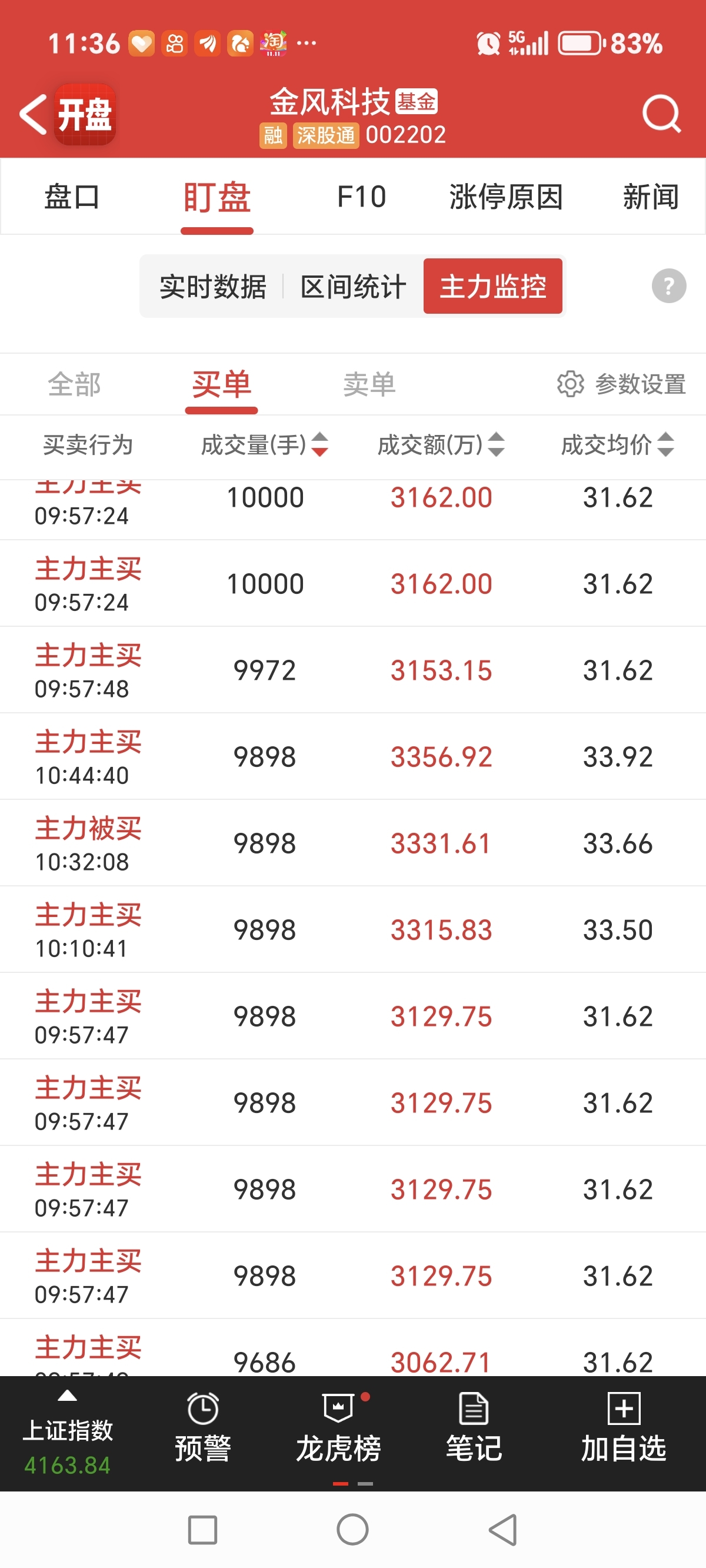This screenshot has width=706, height=1568.
Task: Switch to the 涨停原因 tab
Action: 507,197
